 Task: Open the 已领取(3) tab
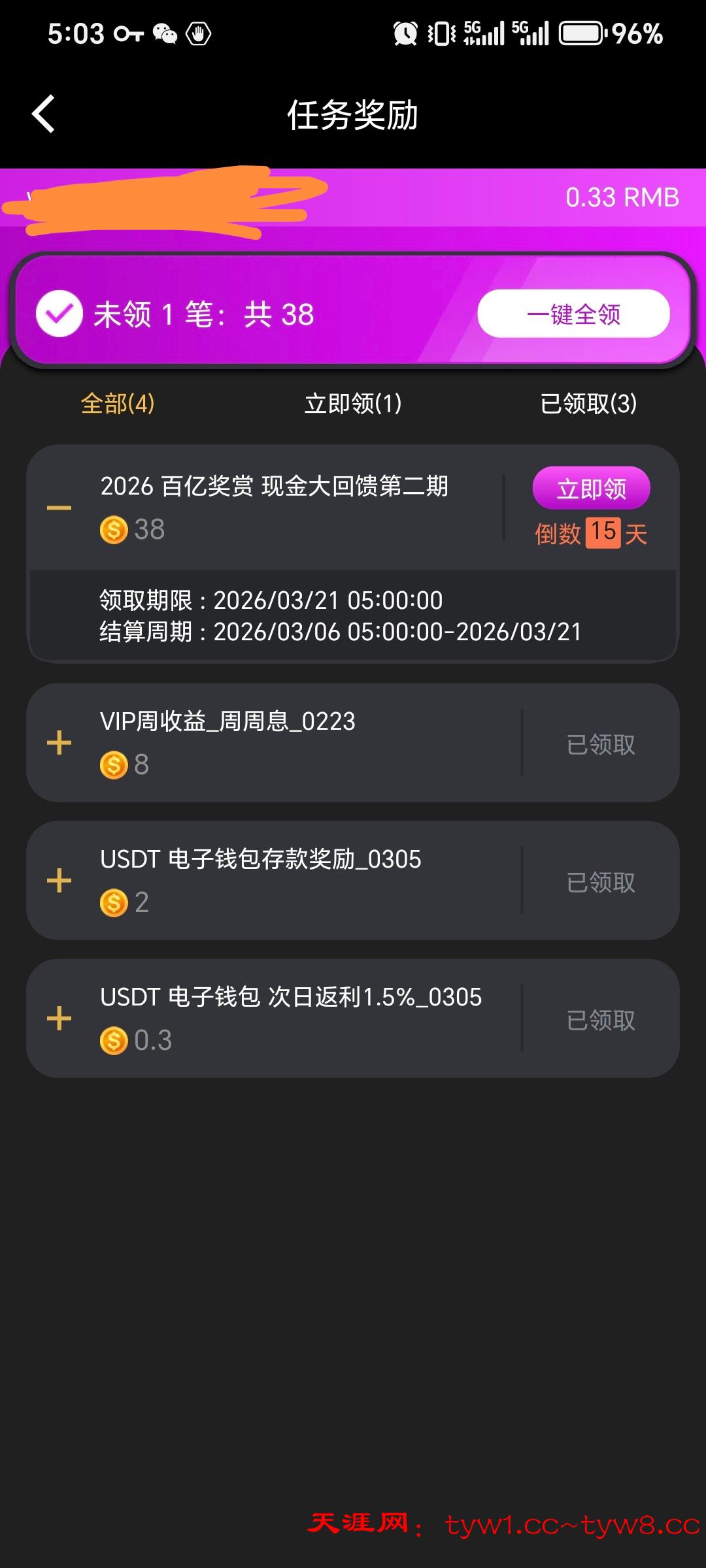pos(588,404)
